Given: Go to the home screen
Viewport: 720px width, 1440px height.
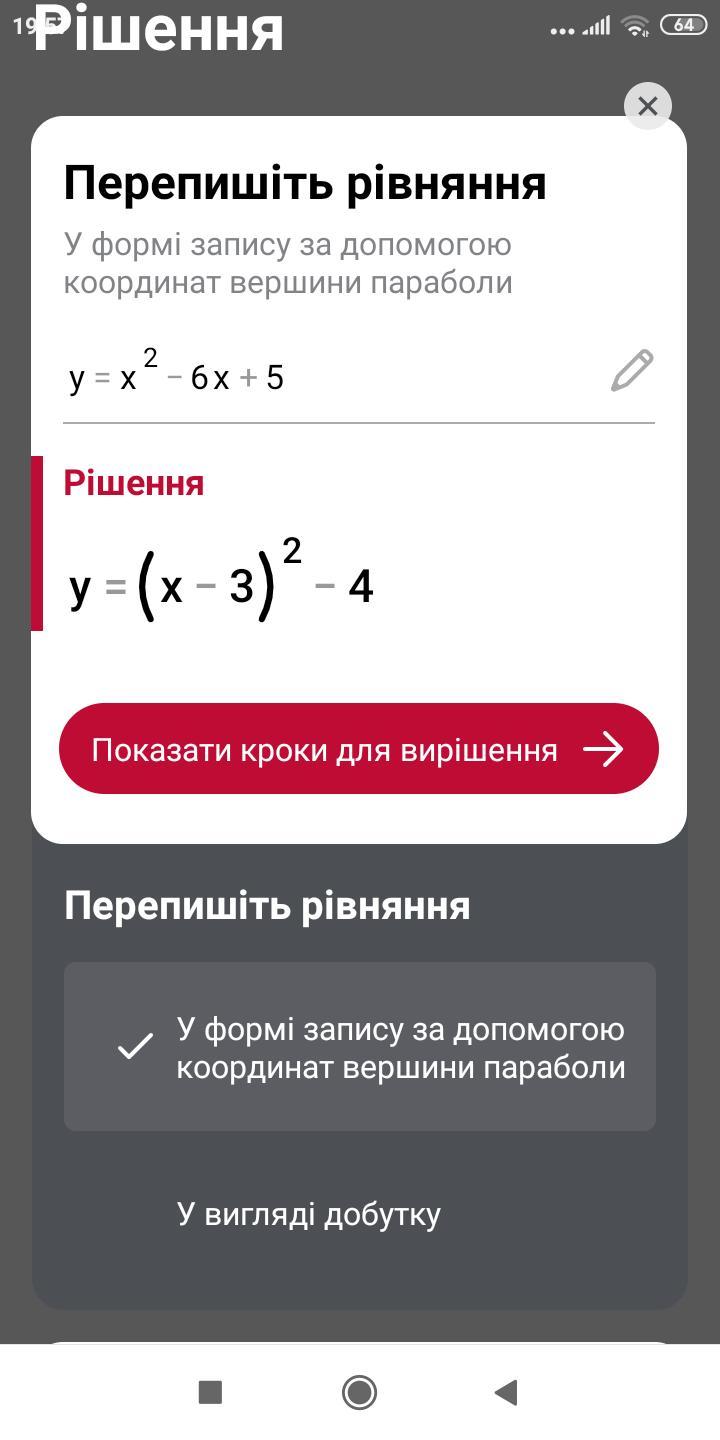Looking at the screenshot, I should click(359, 1392).
